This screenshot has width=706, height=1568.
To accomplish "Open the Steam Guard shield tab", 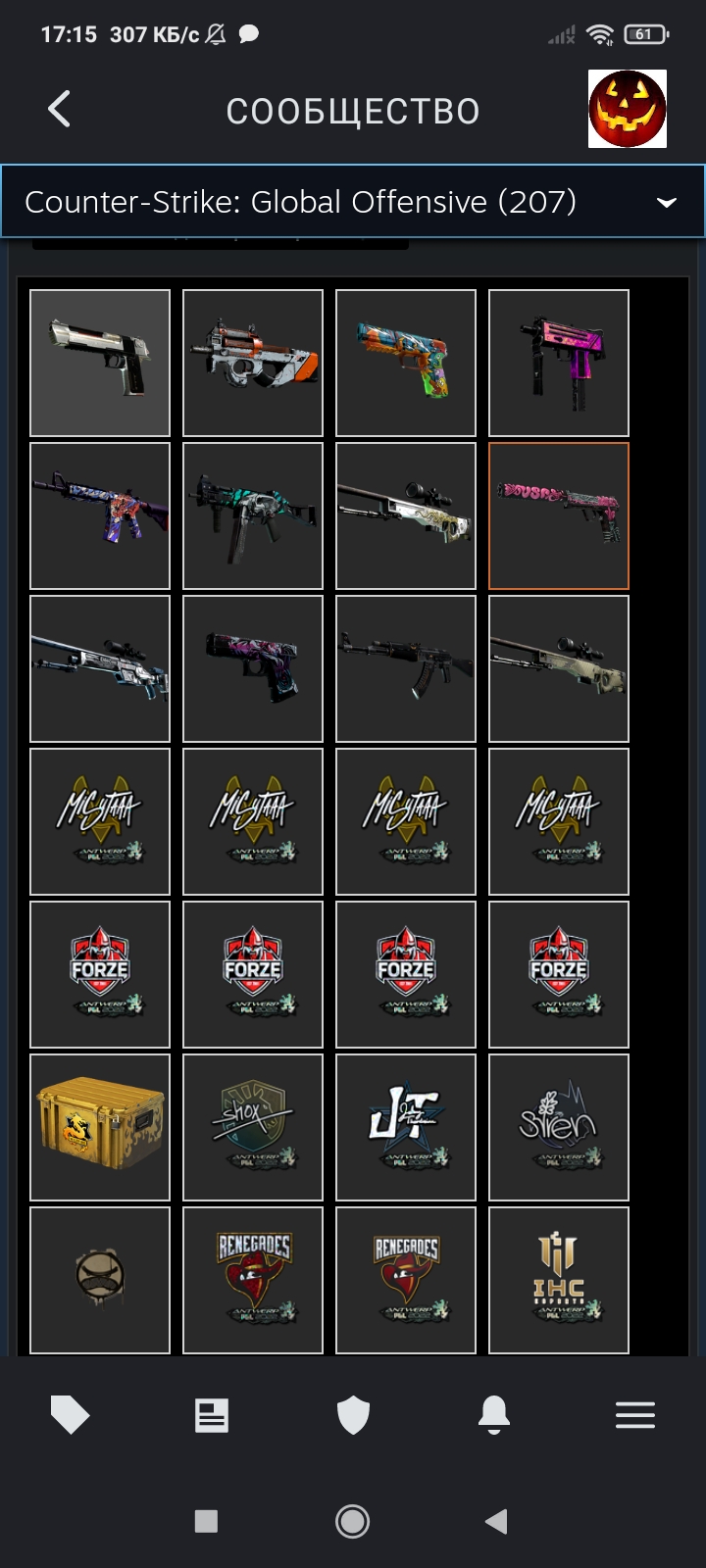I will pos(353,1415).
